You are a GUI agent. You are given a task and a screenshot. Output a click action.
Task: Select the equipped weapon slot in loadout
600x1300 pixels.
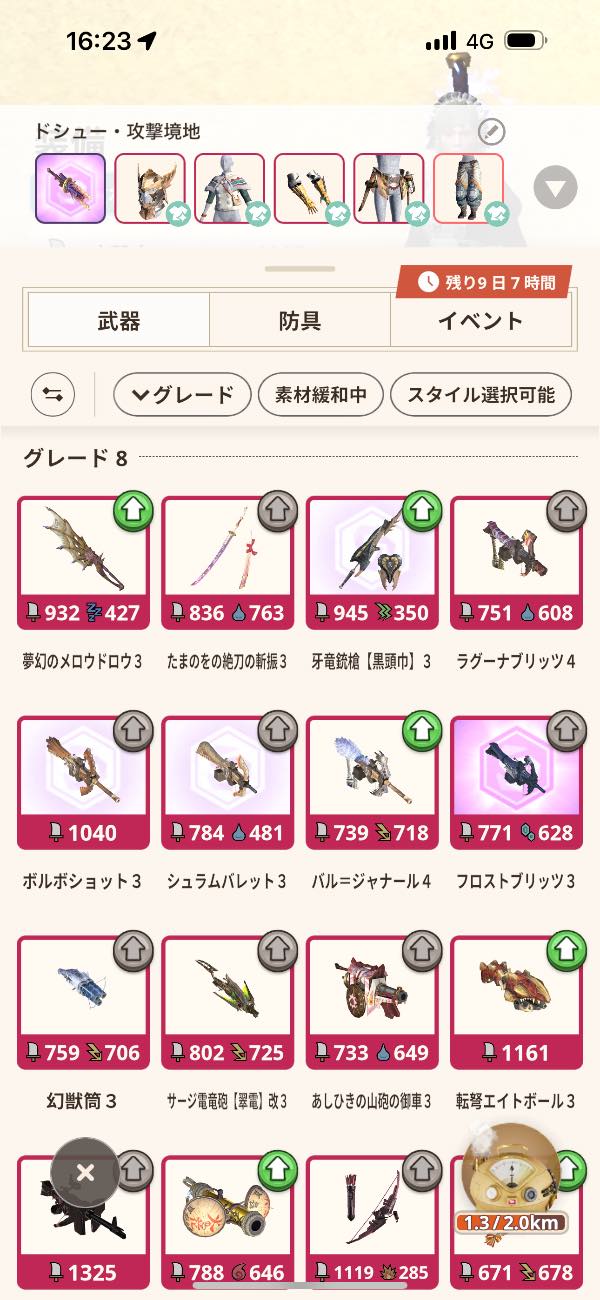pyautogui.click(x=70, y=188)
